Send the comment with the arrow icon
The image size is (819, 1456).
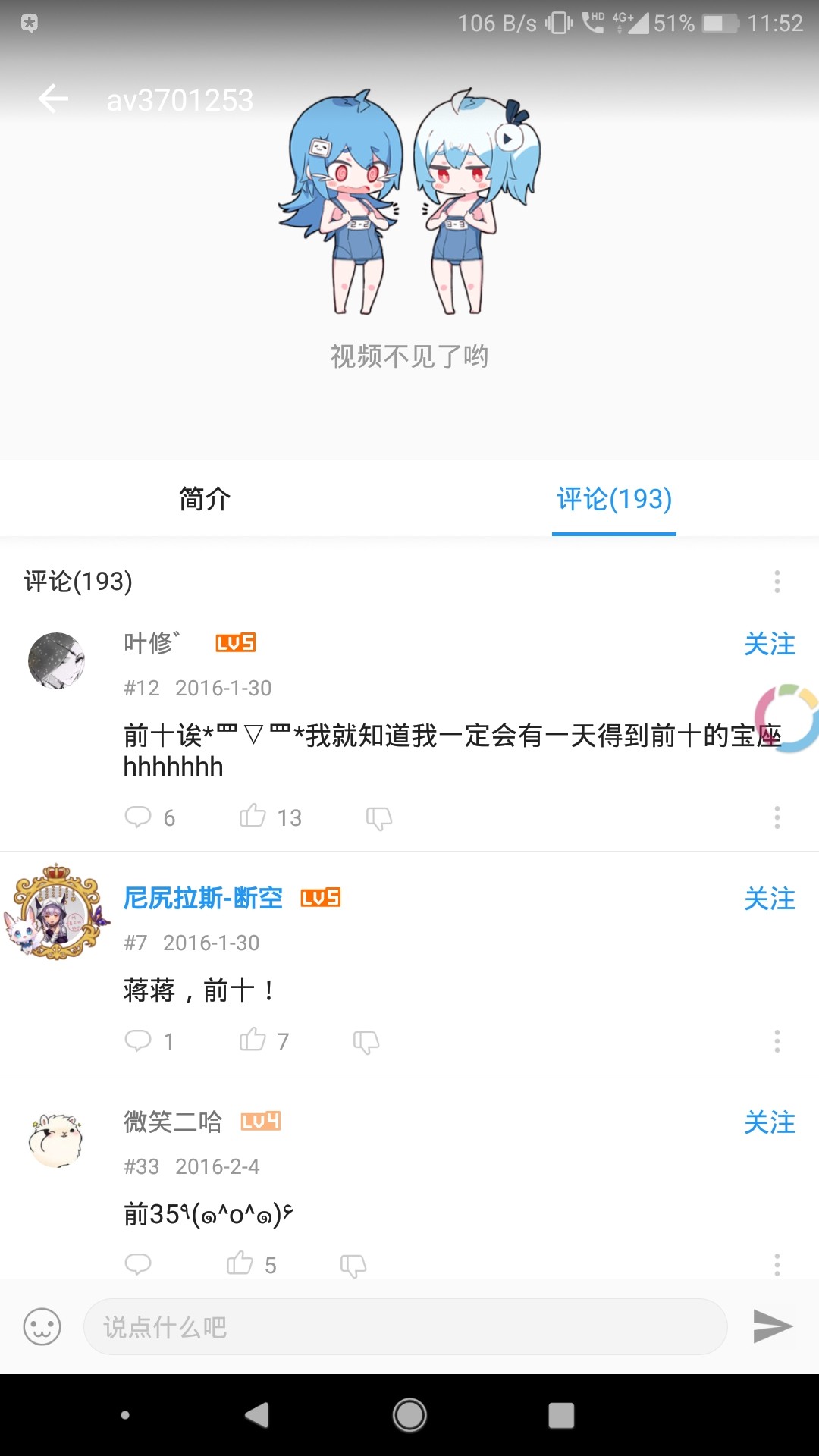click(772, 1327)
